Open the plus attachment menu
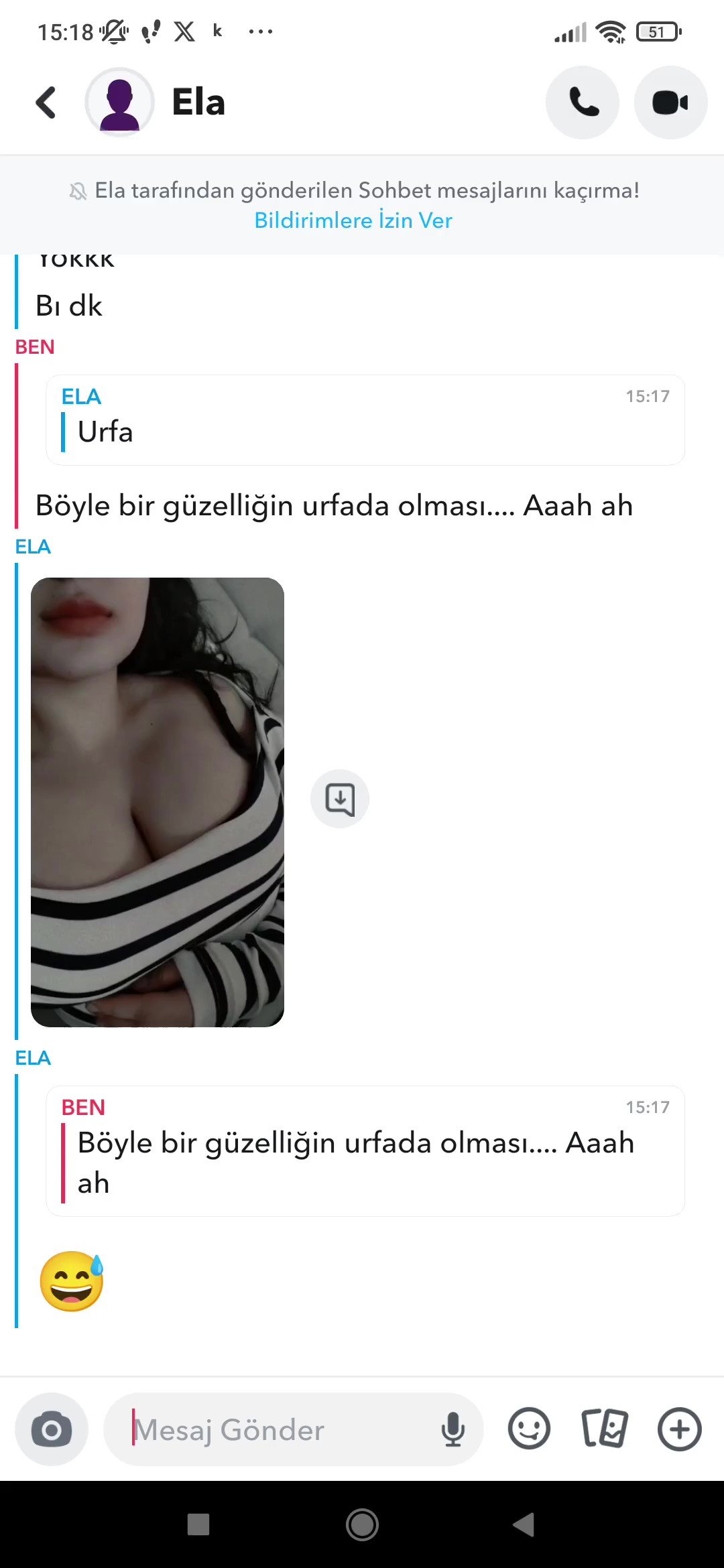 [679, 1429]
